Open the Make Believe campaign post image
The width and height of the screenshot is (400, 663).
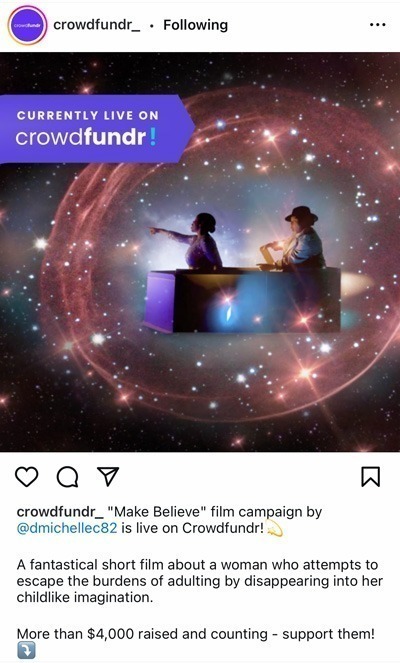[x=200, y=252]
